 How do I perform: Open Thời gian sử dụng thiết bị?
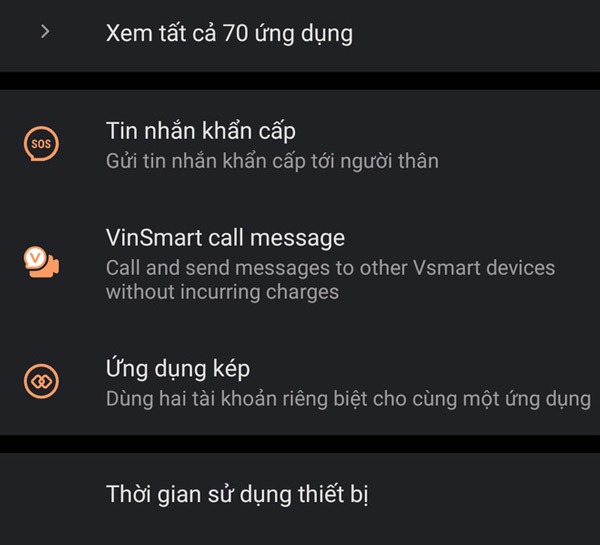point(240,494)
